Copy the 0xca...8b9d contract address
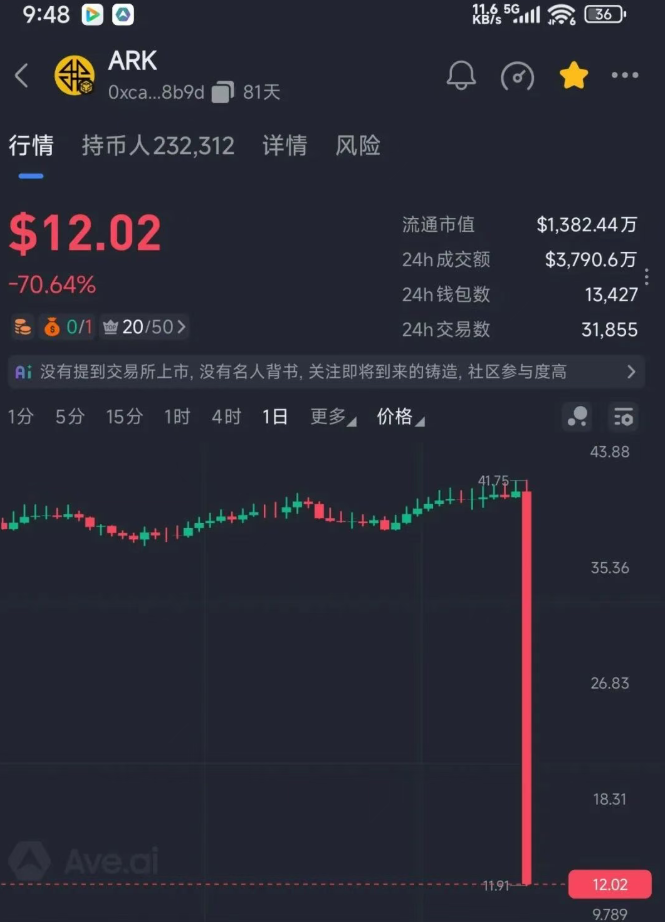Screen dimensions: 666x922 coord(223,92)
